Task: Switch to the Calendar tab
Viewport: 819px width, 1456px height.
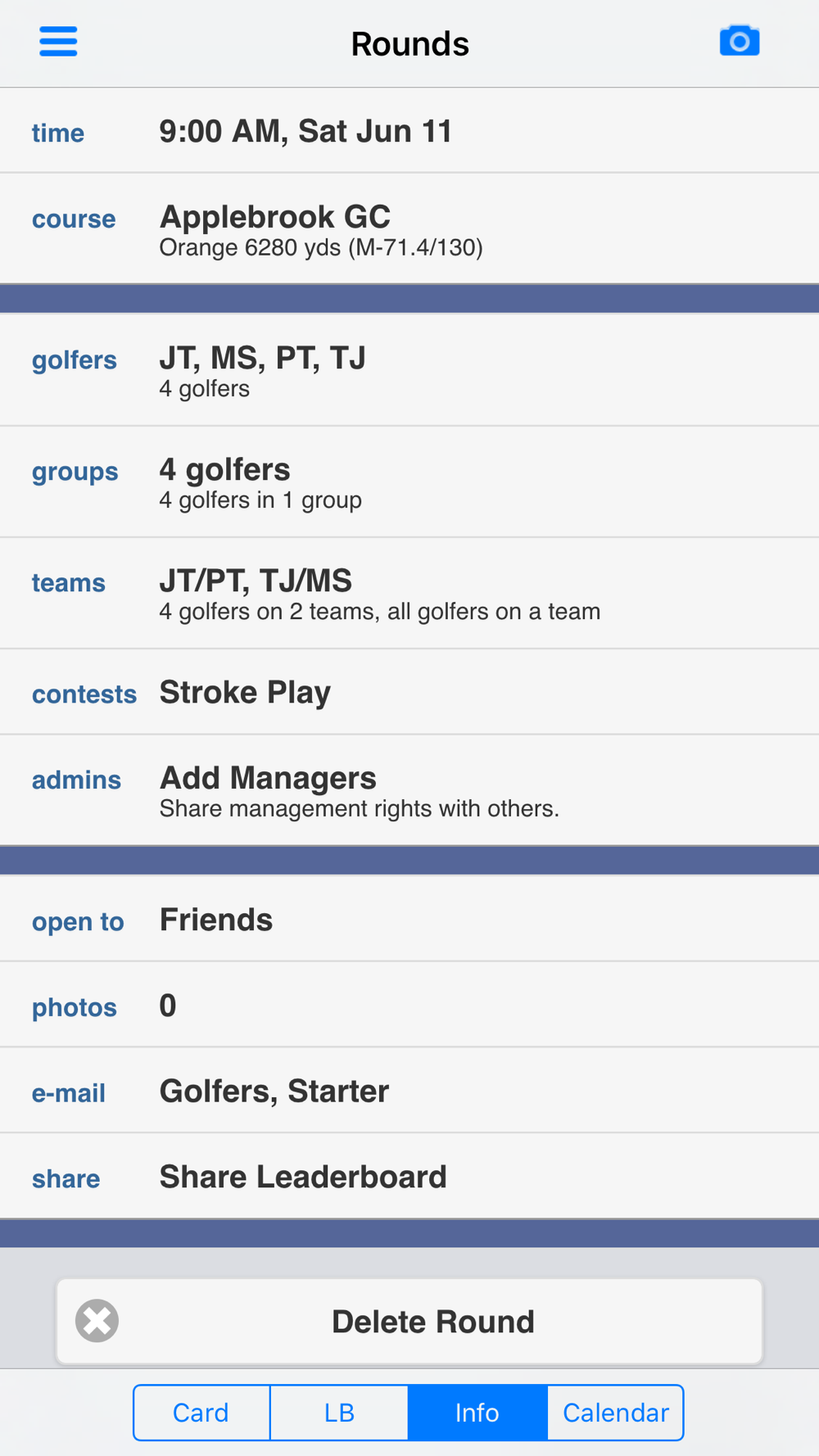Action: [x=616, y=1413]
